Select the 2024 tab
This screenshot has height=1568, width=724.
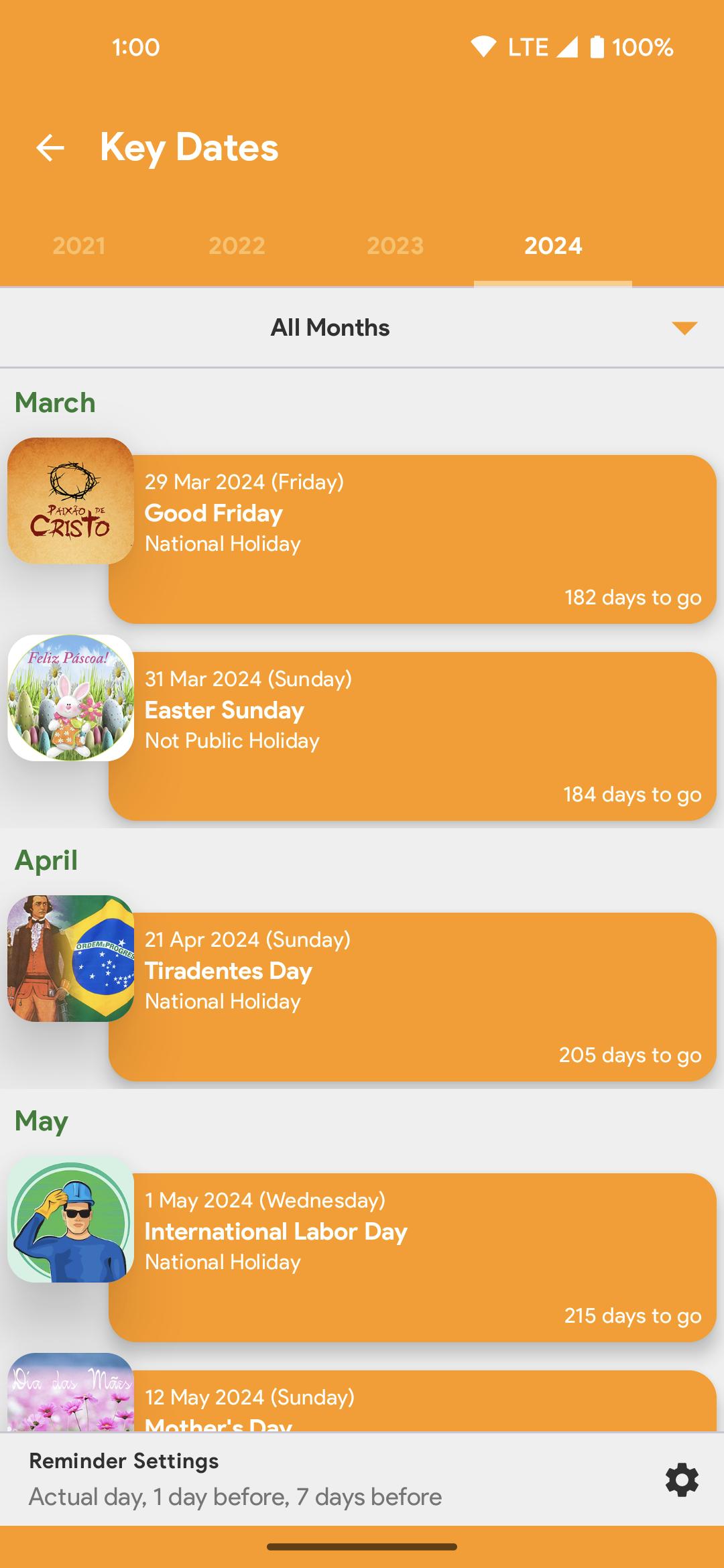pos(553,246)
